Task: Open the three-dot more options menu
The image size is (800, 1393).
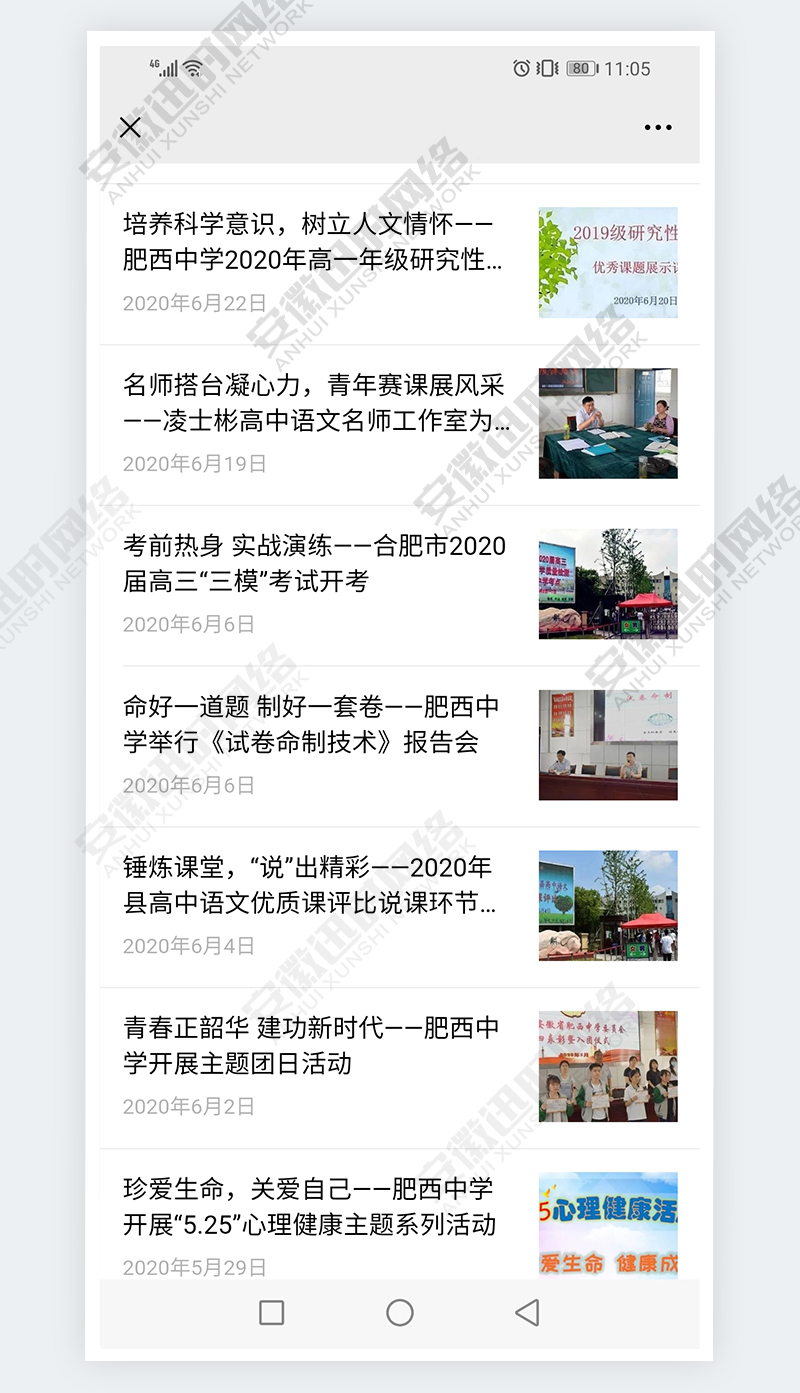Action: point(658,127)
